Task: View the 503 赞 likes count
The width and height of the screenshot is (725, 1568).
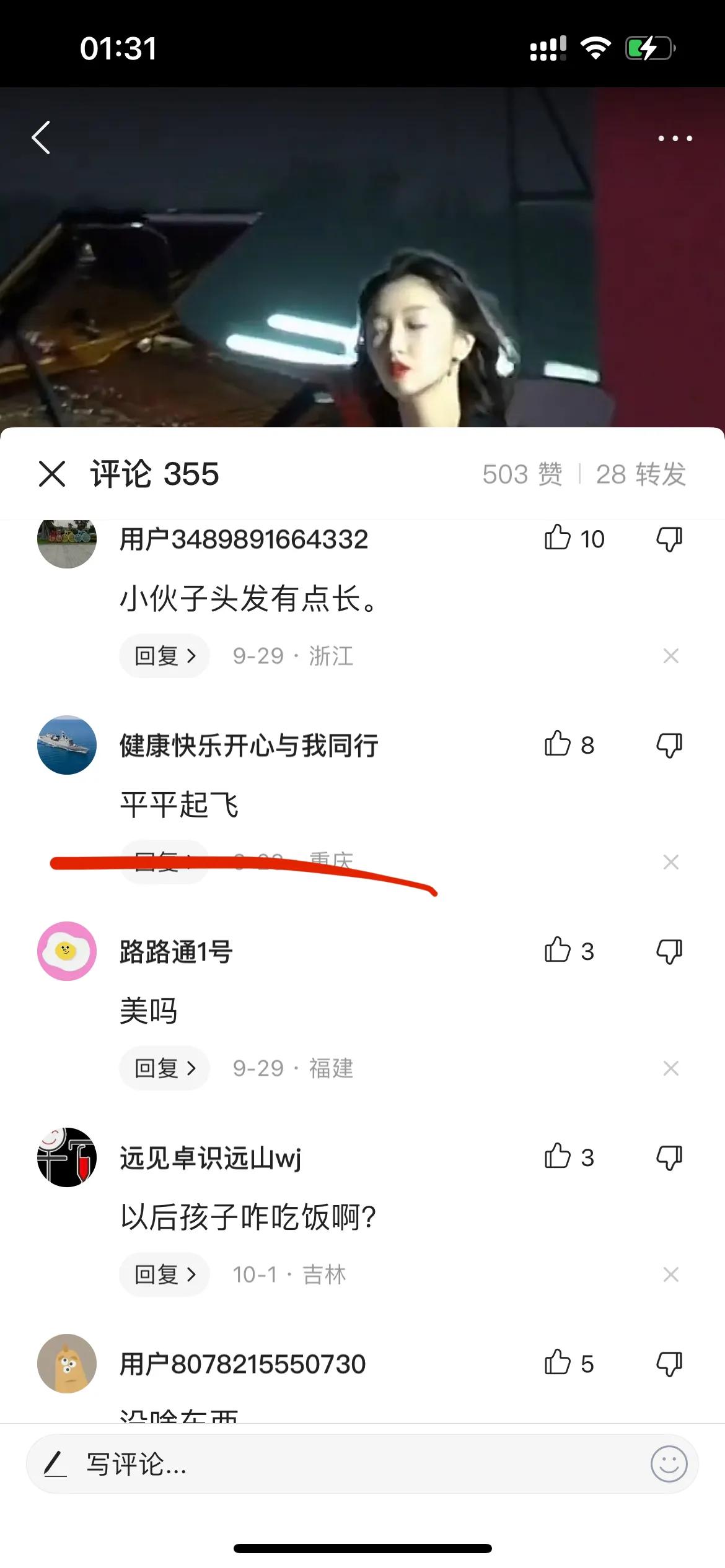Action: 522,474
